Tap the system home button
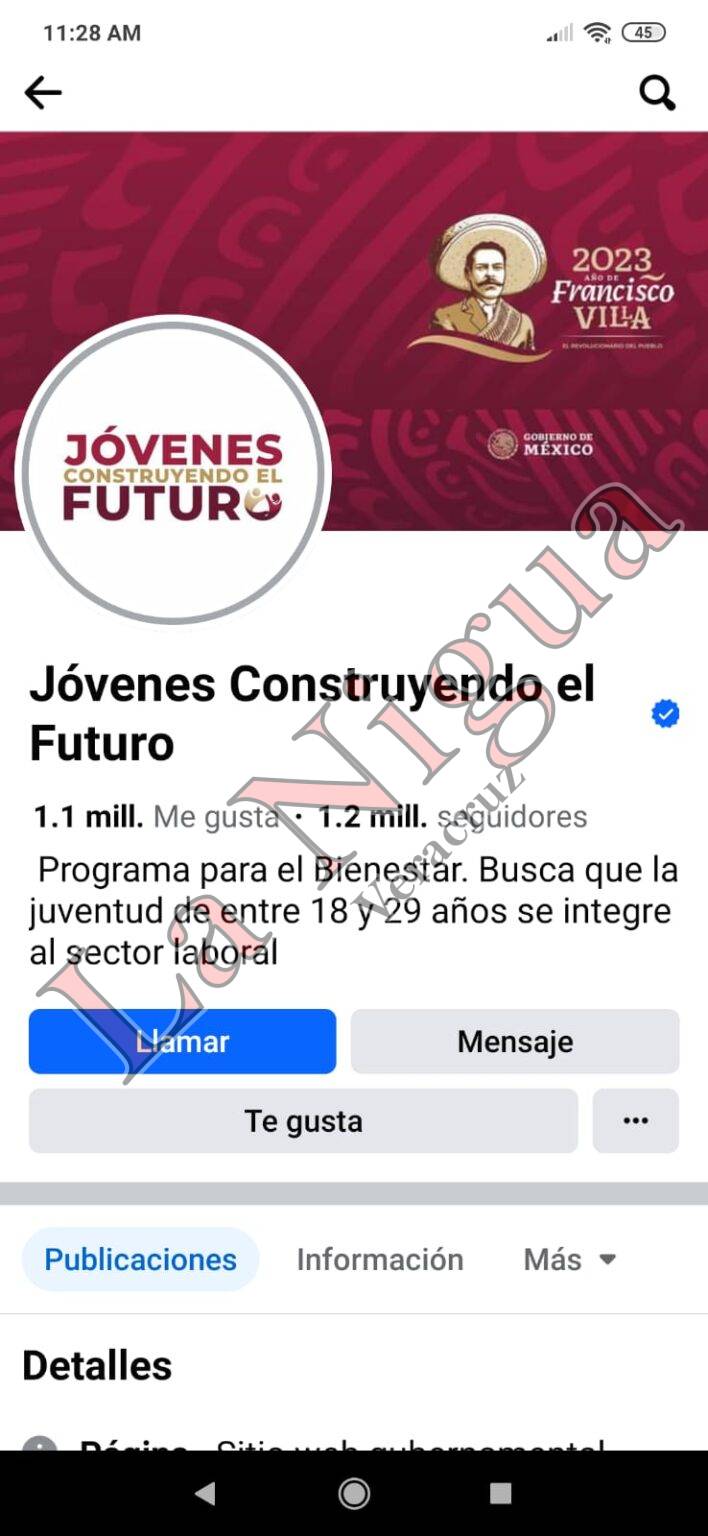This screenshot has height=1536, width=708. (354, 1494)
